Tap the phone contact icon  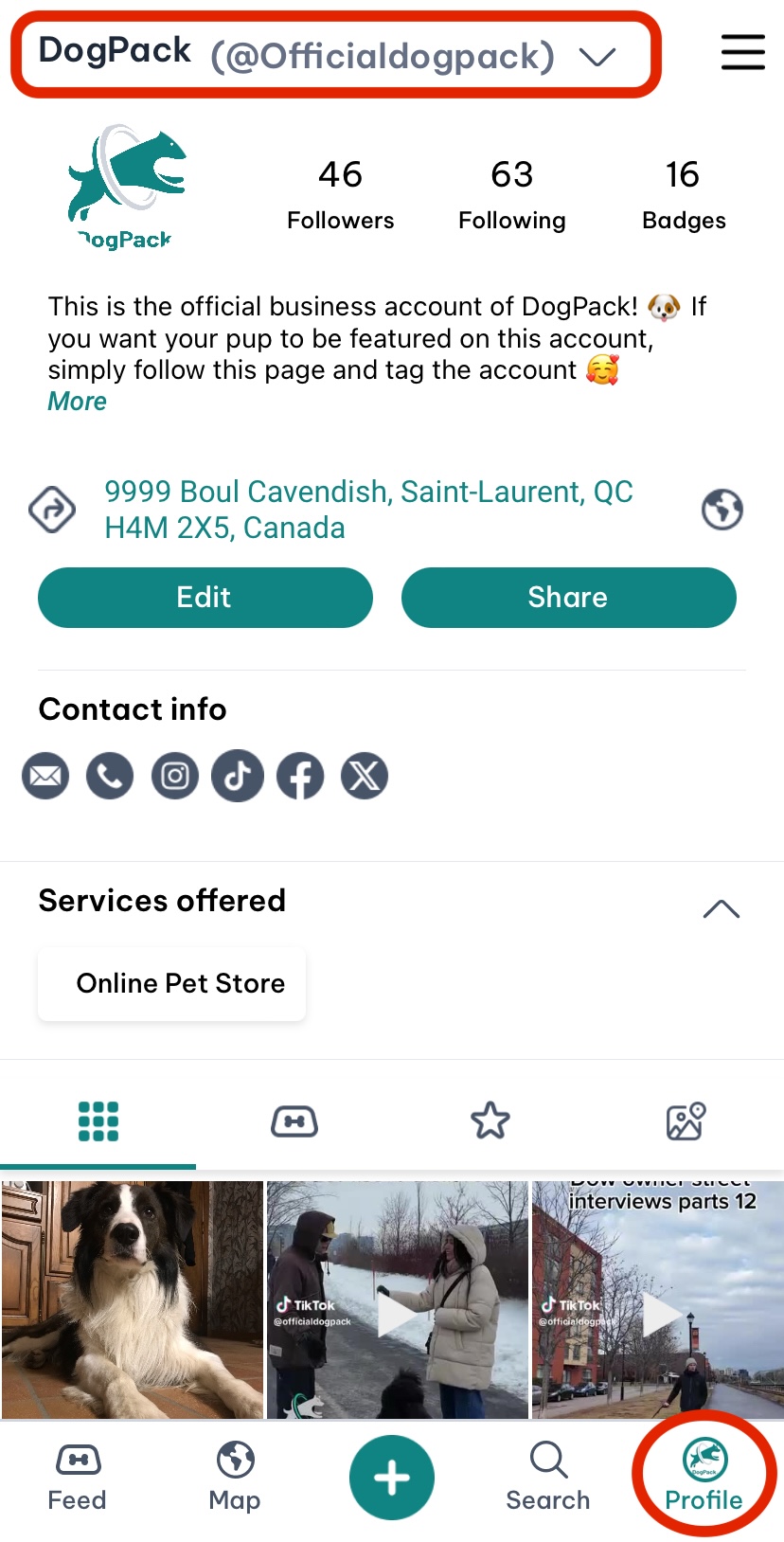tap(109, 775)
